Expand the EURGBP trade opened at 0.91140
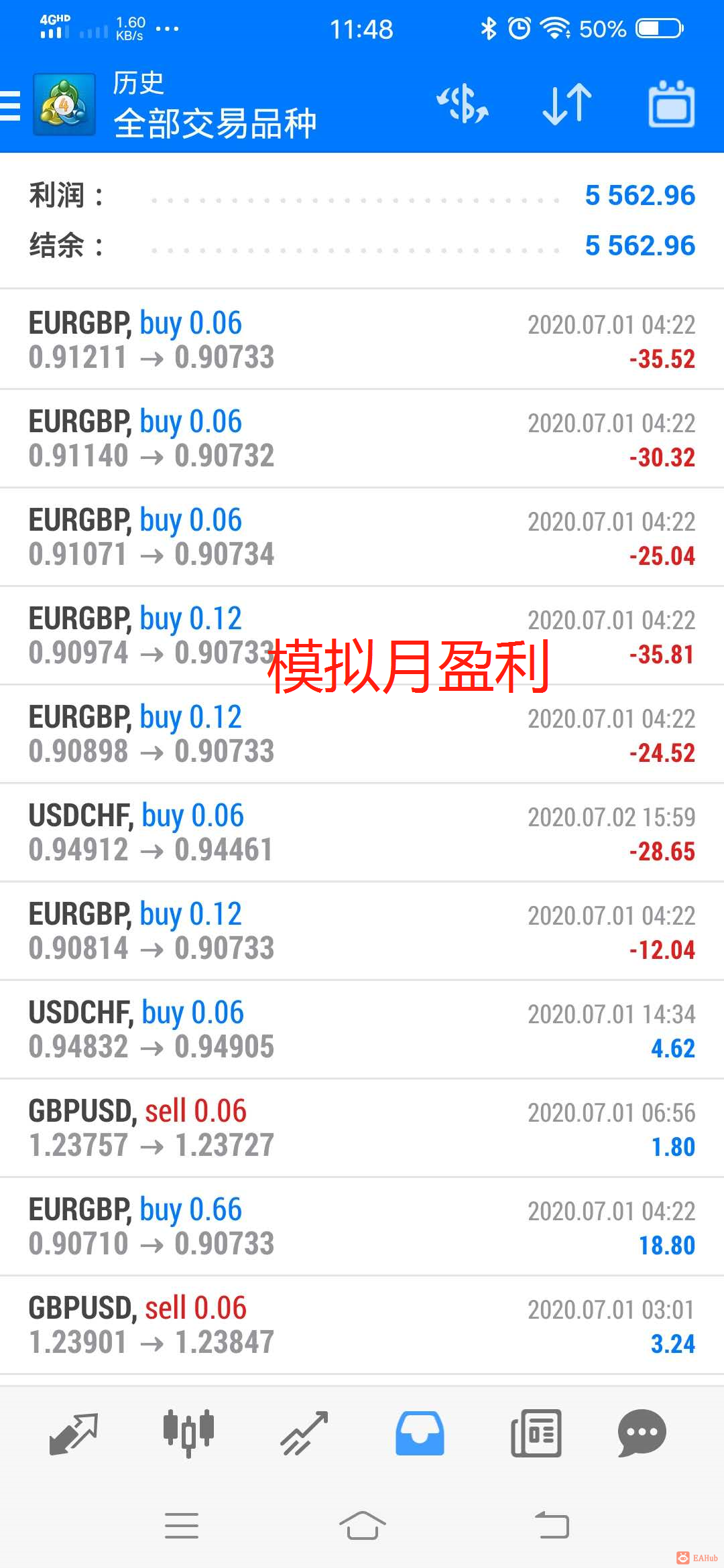Viewport: 724px width, 1568px height. pyautogui.click(x=362, y=439)
